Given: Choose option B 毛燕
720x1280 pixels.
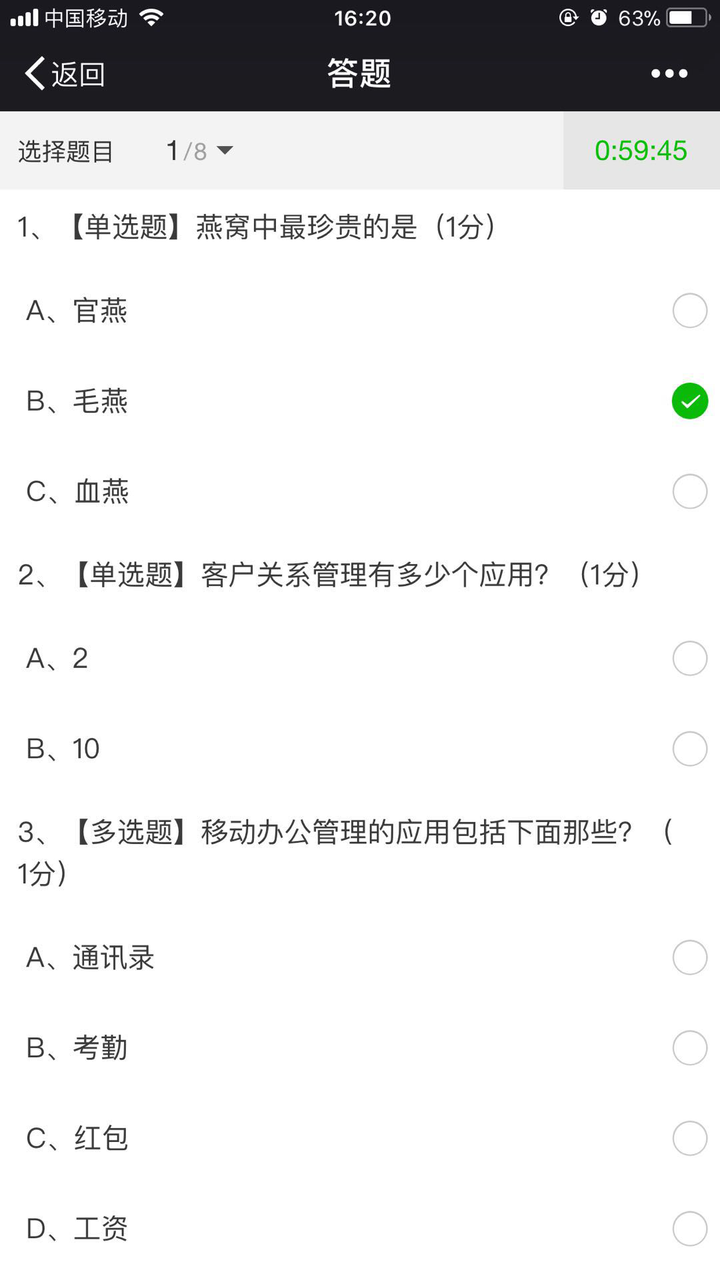Looking at the screenshot, I should [x=360, y=401].
